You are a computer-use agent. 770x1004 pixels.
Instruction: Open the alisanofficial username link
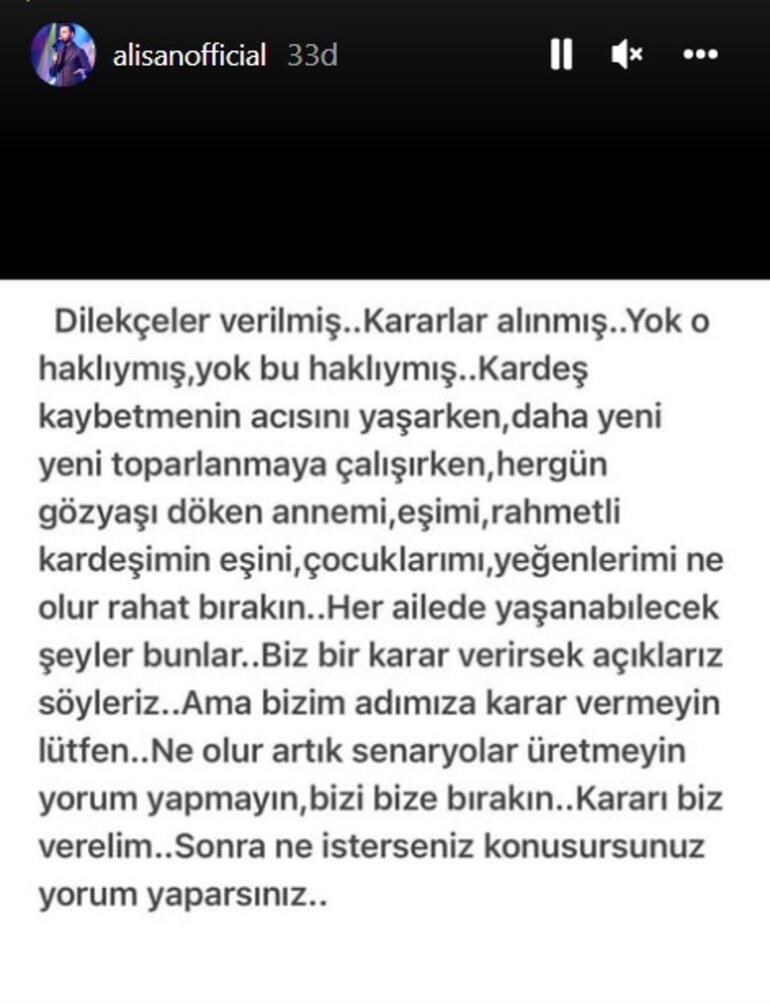[x=190, y=55]
